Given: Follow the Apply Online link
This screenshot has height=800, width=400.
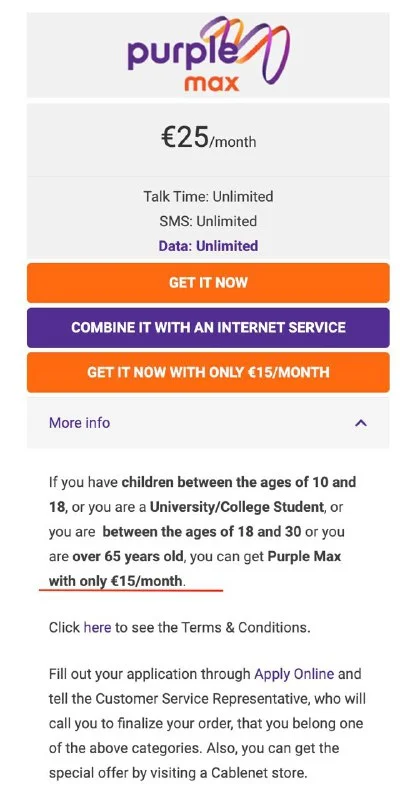Looking at the screenshot, I should click(x=294, y=673).
